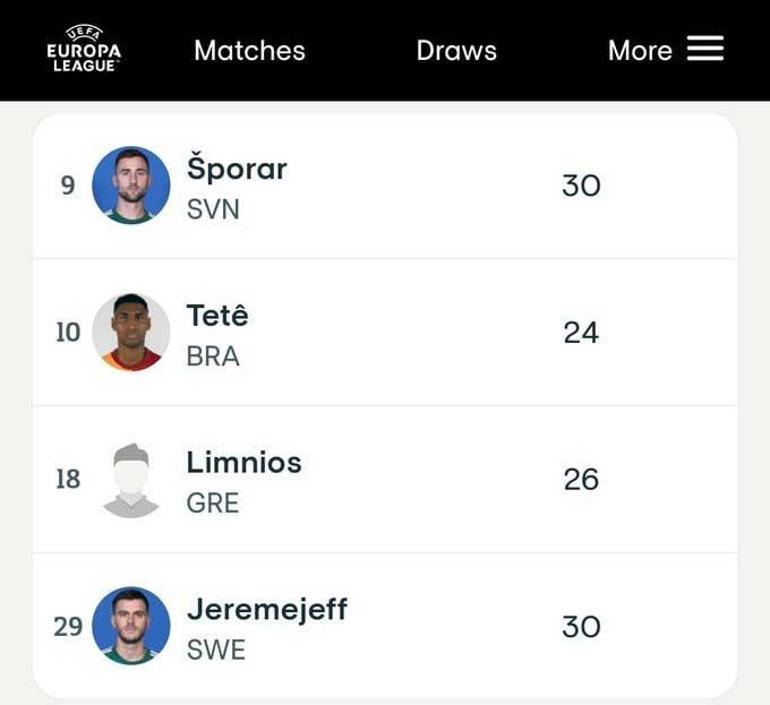Go to the Europa League home logo
Screen dimensions: 770x705
(x=84, y=50)
